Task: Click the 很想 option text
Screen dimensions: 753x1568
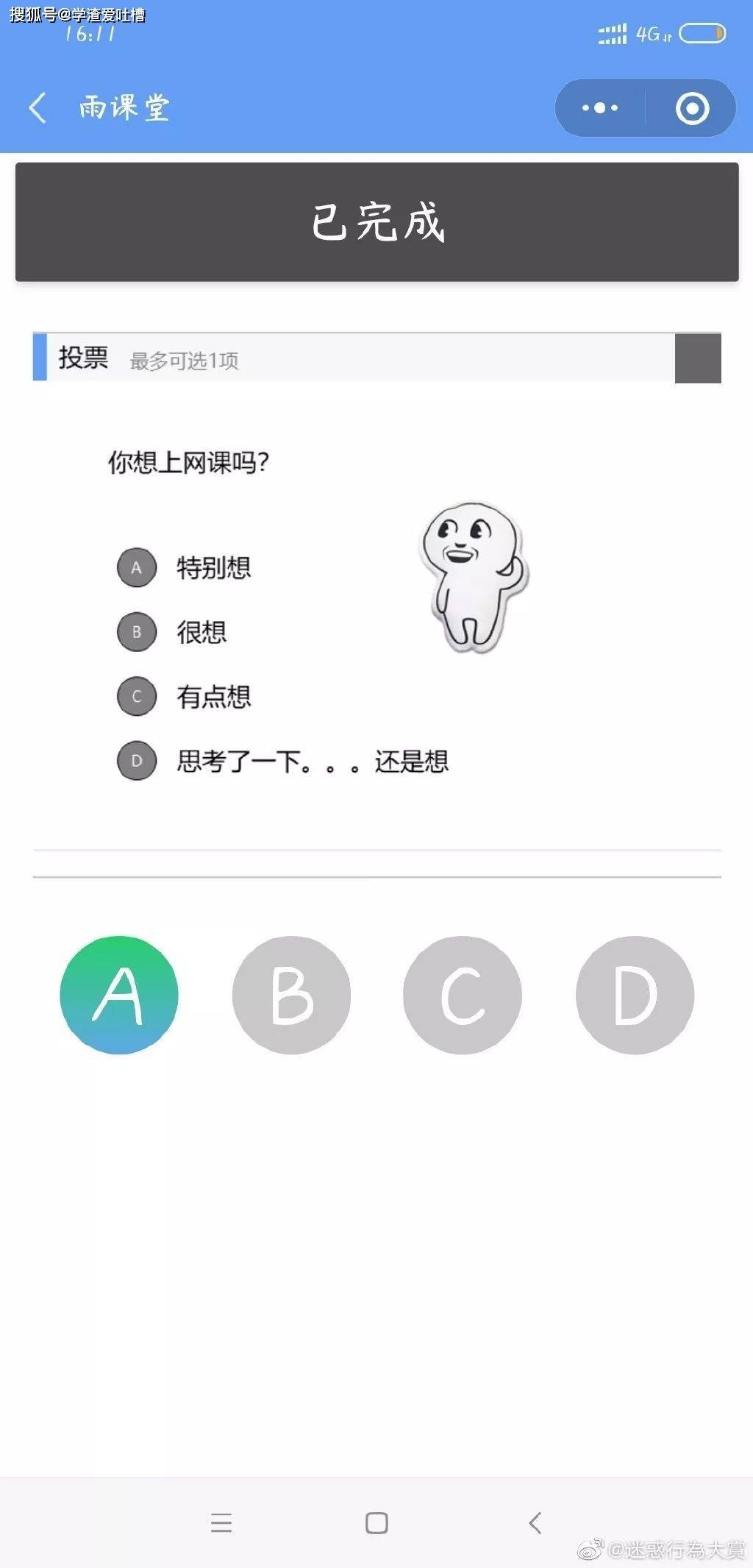Action: coord(201,631)
